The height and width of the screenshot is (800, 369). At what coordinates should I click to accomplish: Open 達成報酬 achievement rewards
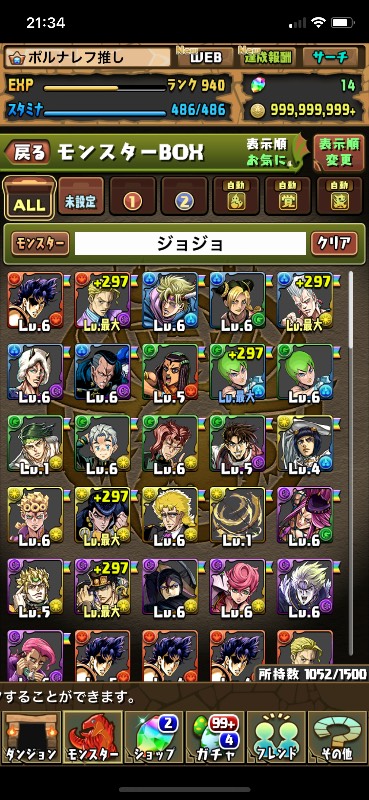point(267,57)
